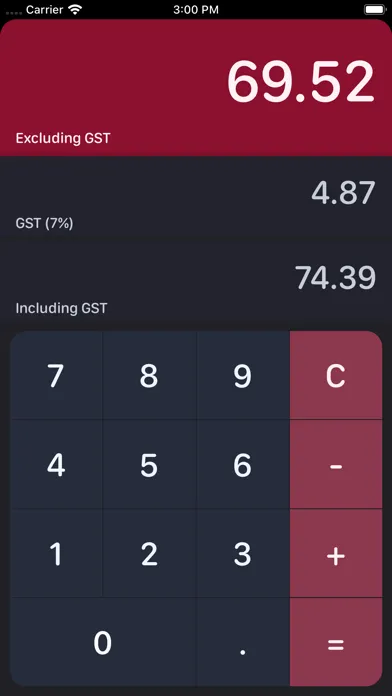Enter digit 8 on the keypad
The width and height of the screenshot is (392, 696).
point(150,375)
